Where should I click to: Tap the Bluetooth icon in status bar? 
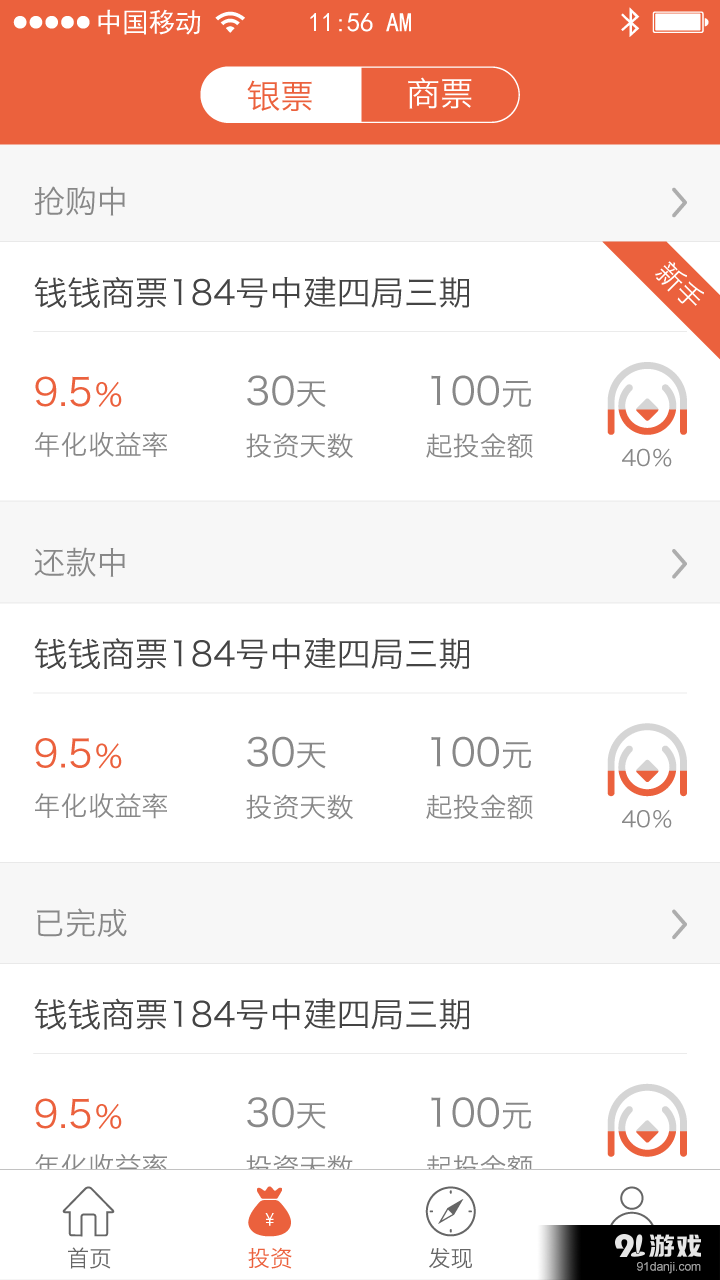[630, 20]
